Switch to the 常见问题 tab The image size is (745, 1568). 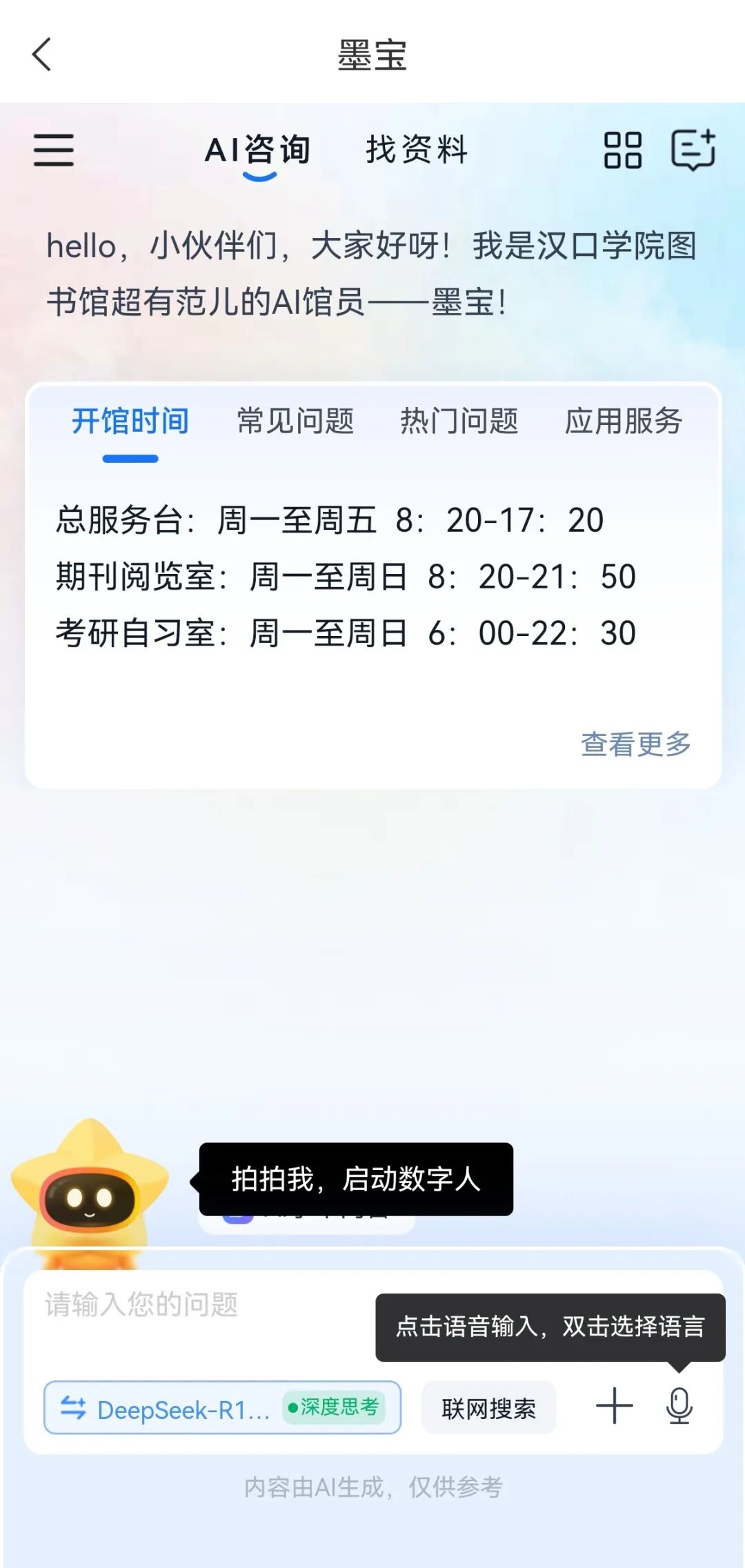[295, 421]
